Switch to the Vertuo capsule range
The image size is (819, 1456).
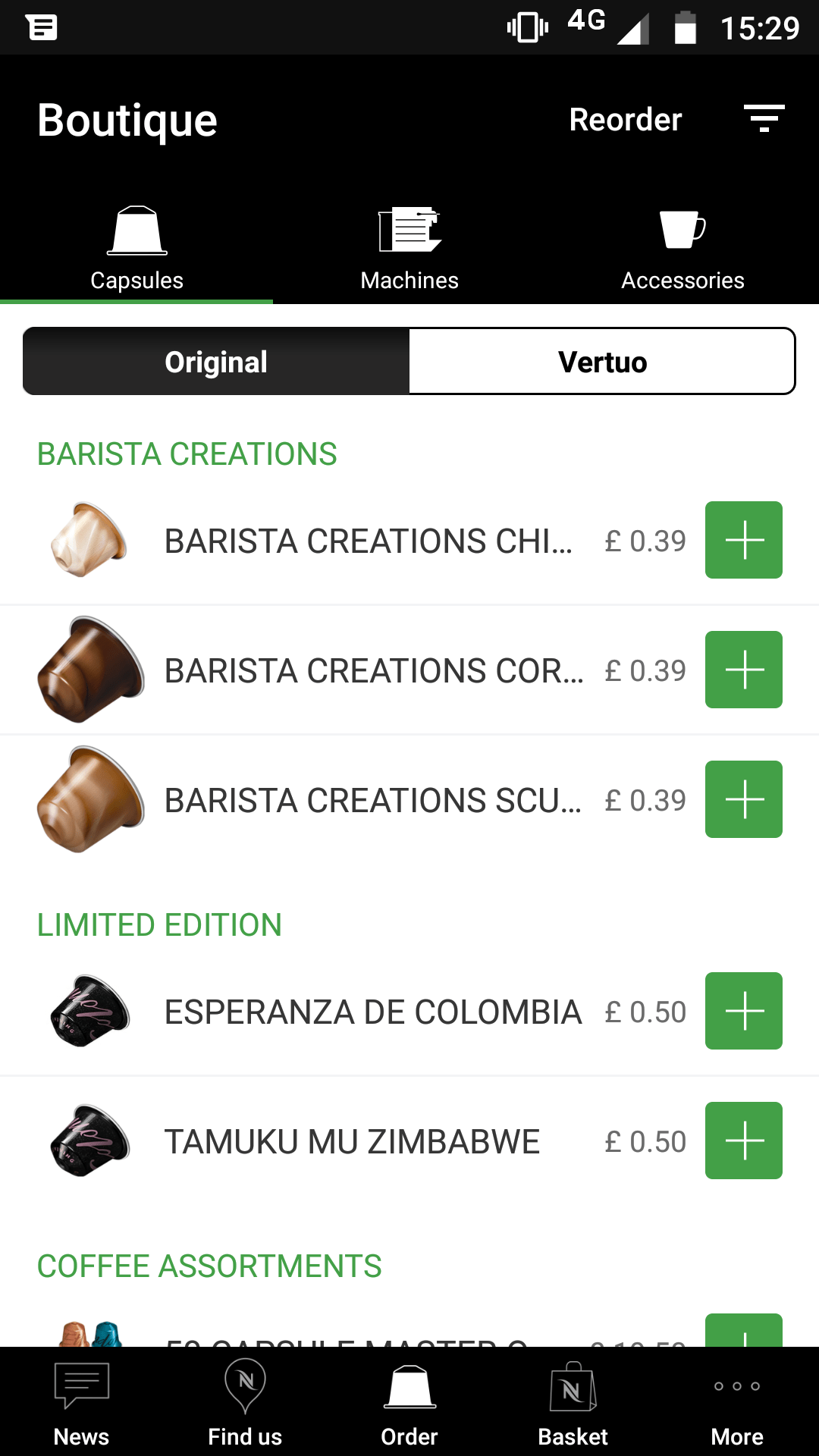click(x=603, y=361)
